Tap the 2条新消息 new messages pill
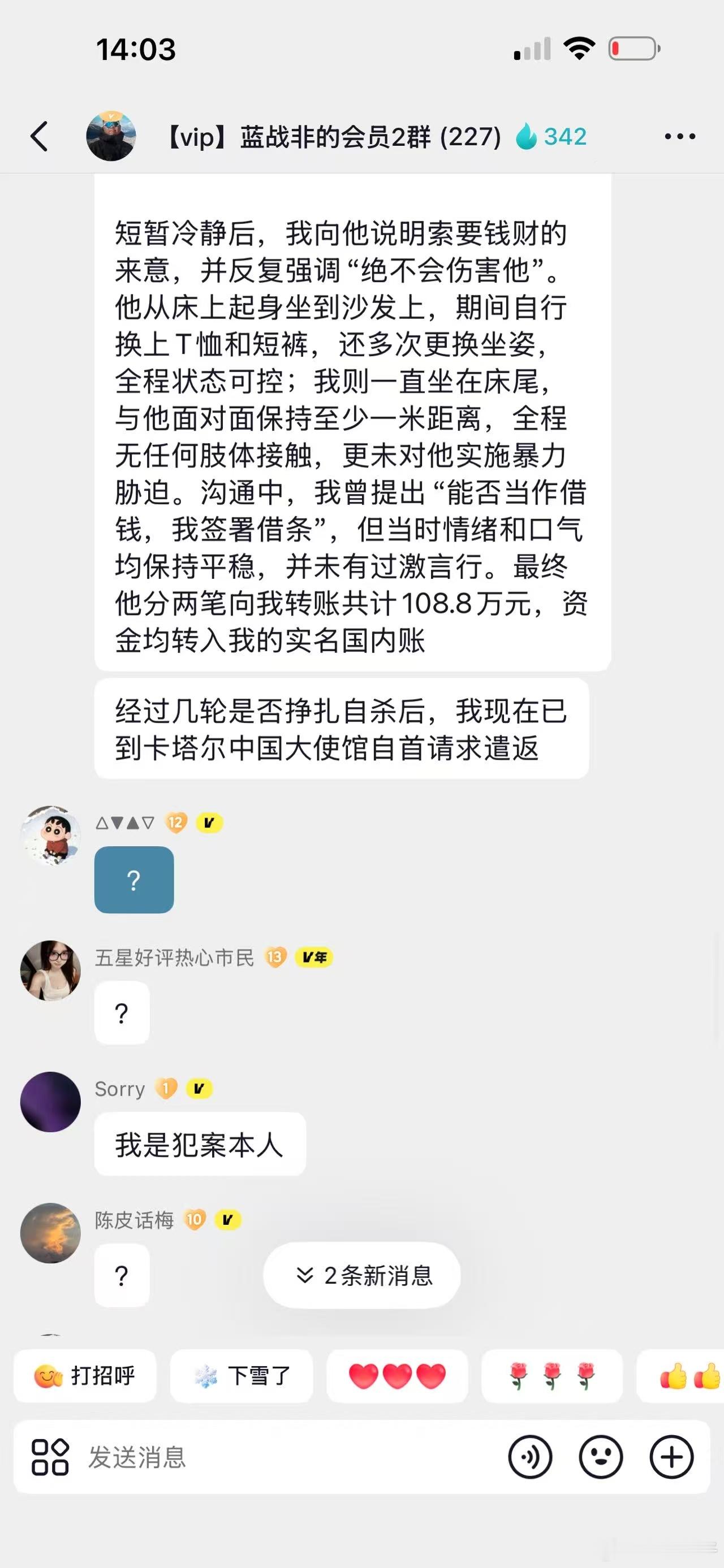724x1568 pixels. tap(361, 1275)
